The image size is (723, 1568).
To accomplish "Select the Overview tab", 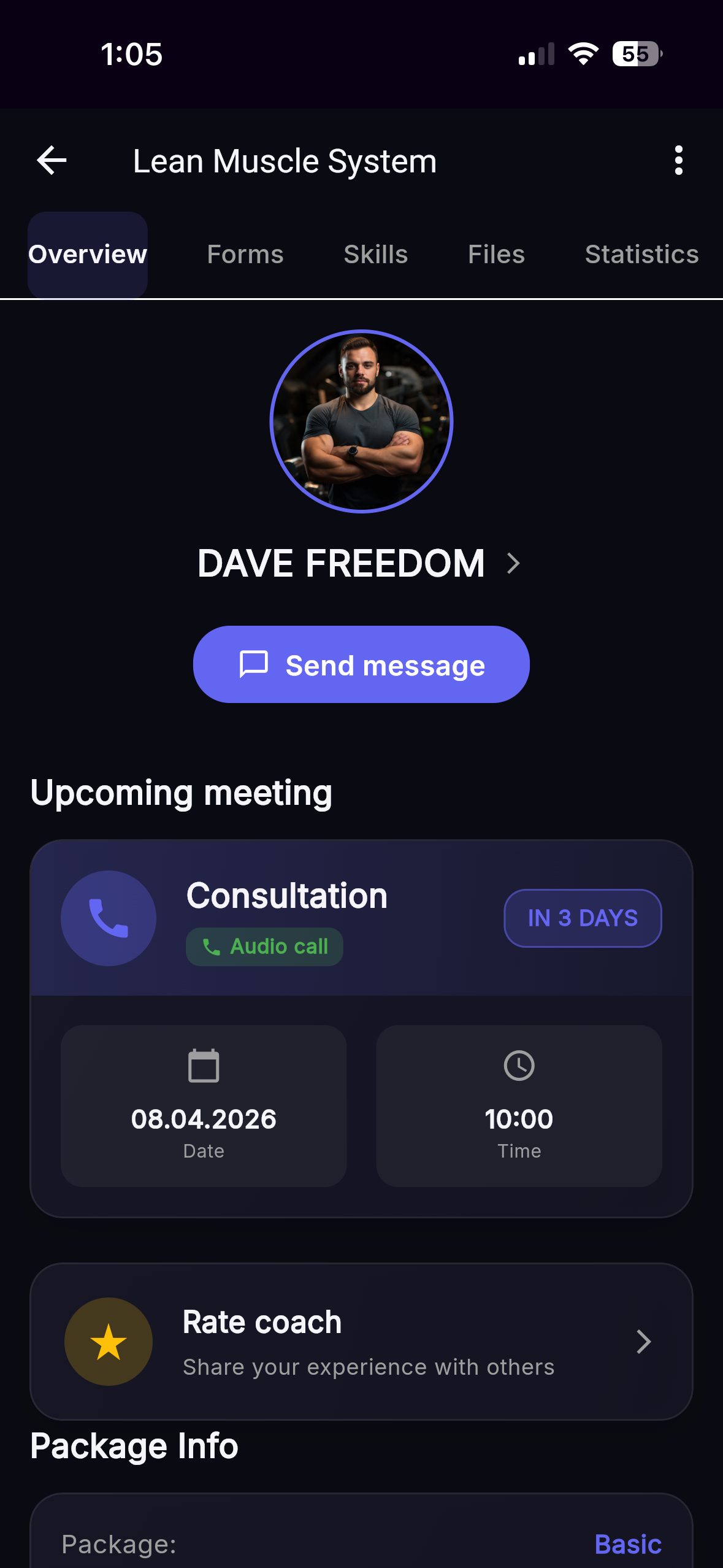I will [88, 255].
